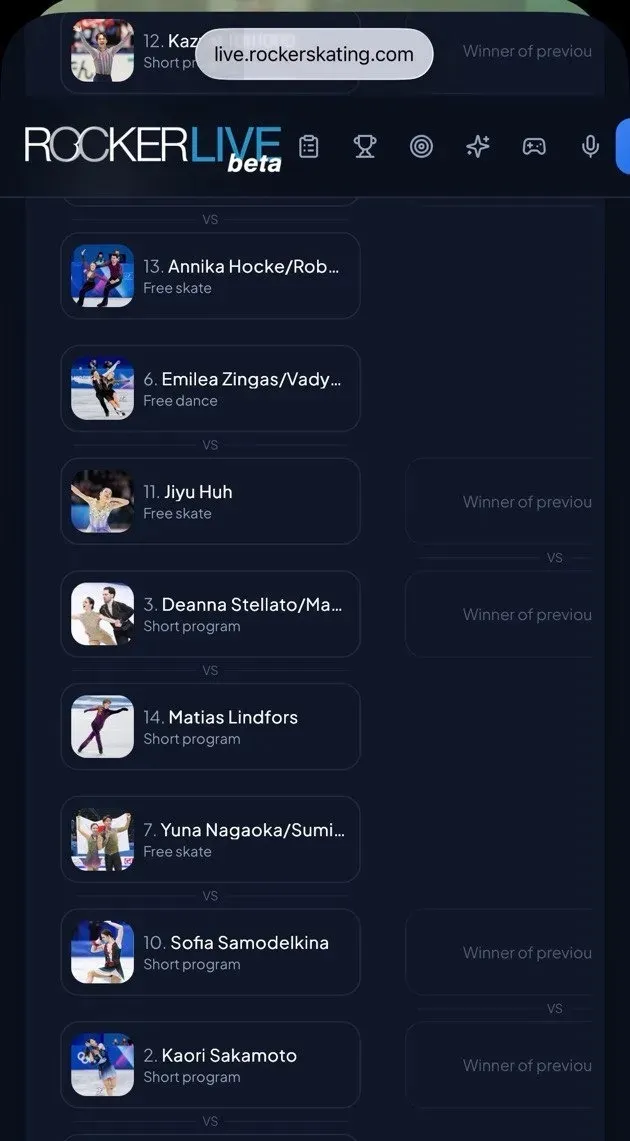Pick Emilea Zingas free dance entry
Viewport: 630px width, 1141px height.
tap(210, 389)
